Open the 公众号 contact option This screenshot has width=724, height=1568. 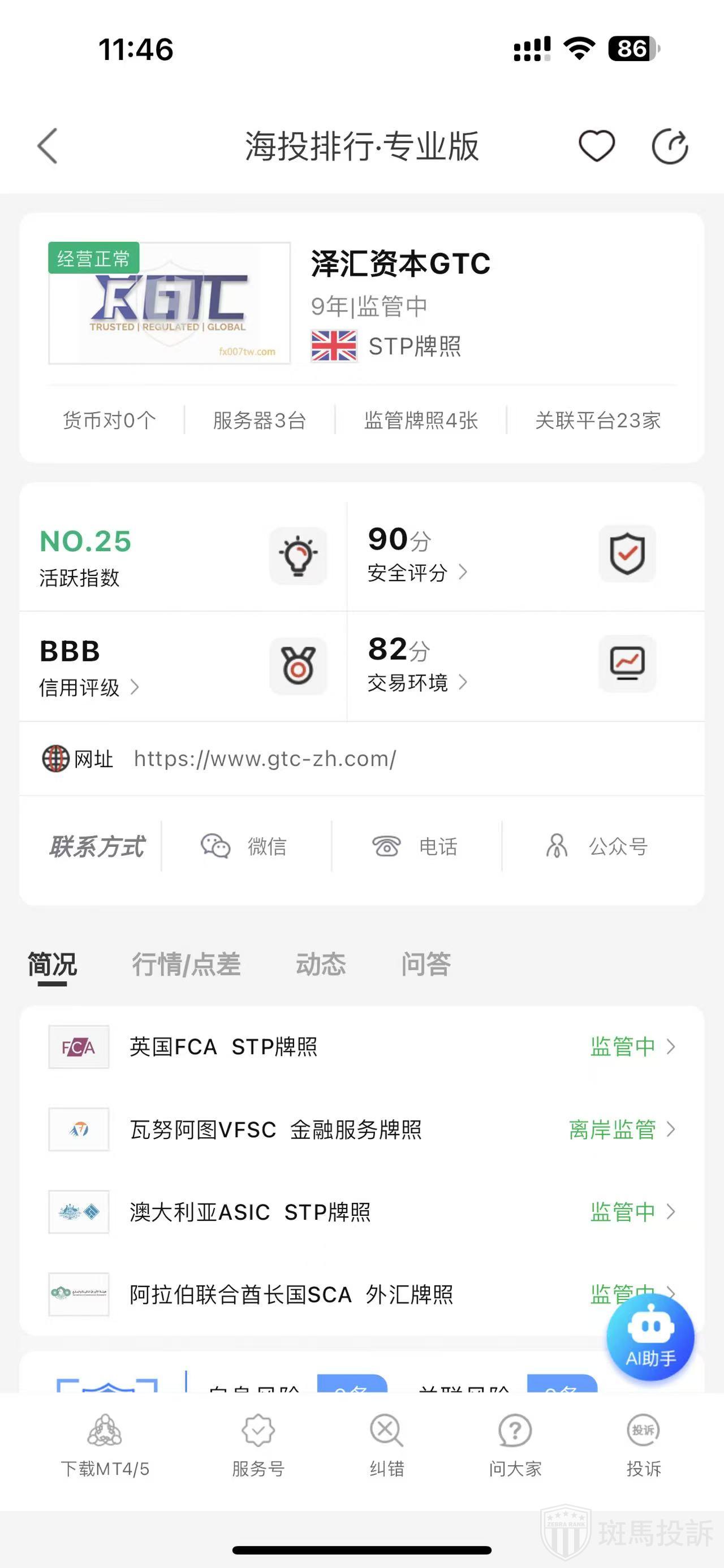[597, 846]
